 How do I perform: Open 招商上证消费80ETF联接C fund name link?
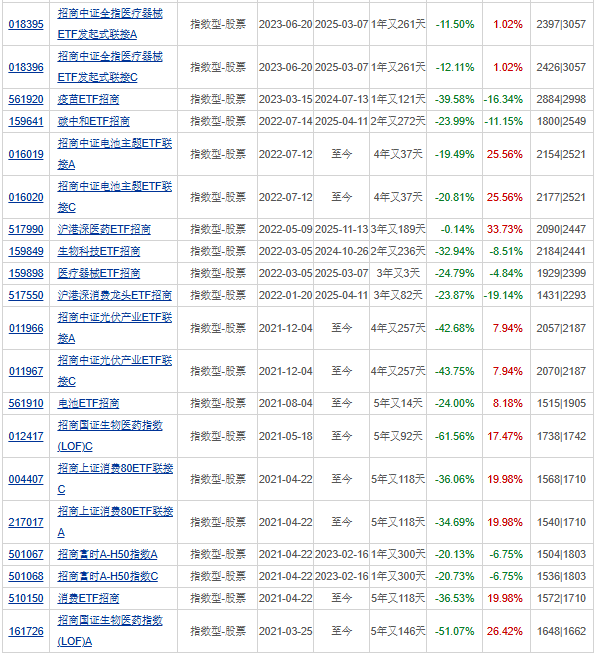coord(115,479)
